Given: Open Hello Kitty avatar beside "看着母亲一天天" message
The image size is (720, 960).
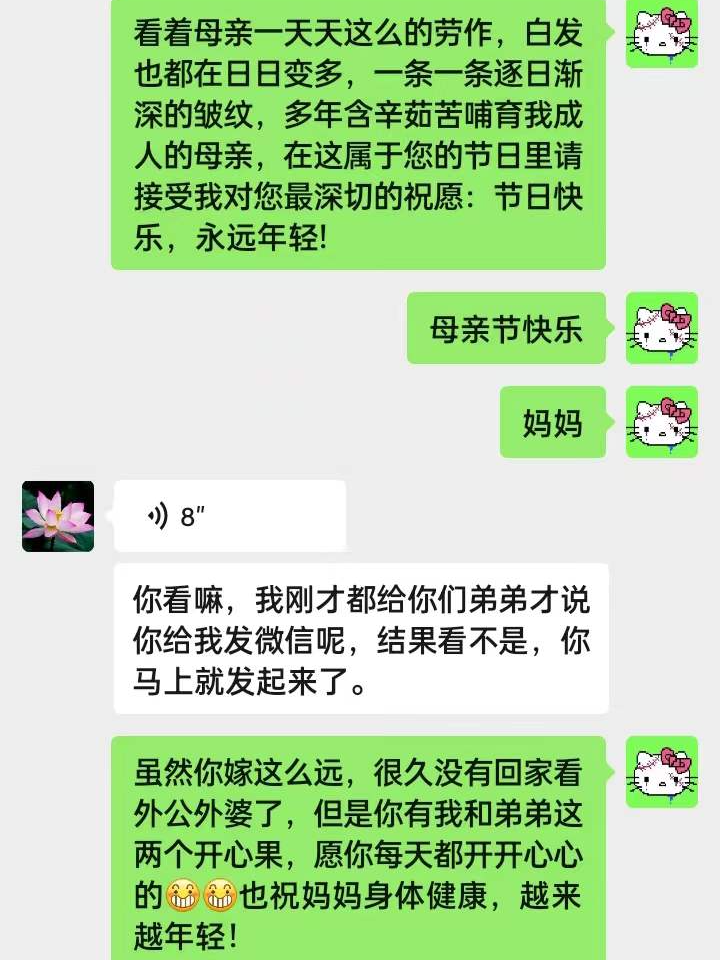Looking at the screenshot, I should coord(661,34).
